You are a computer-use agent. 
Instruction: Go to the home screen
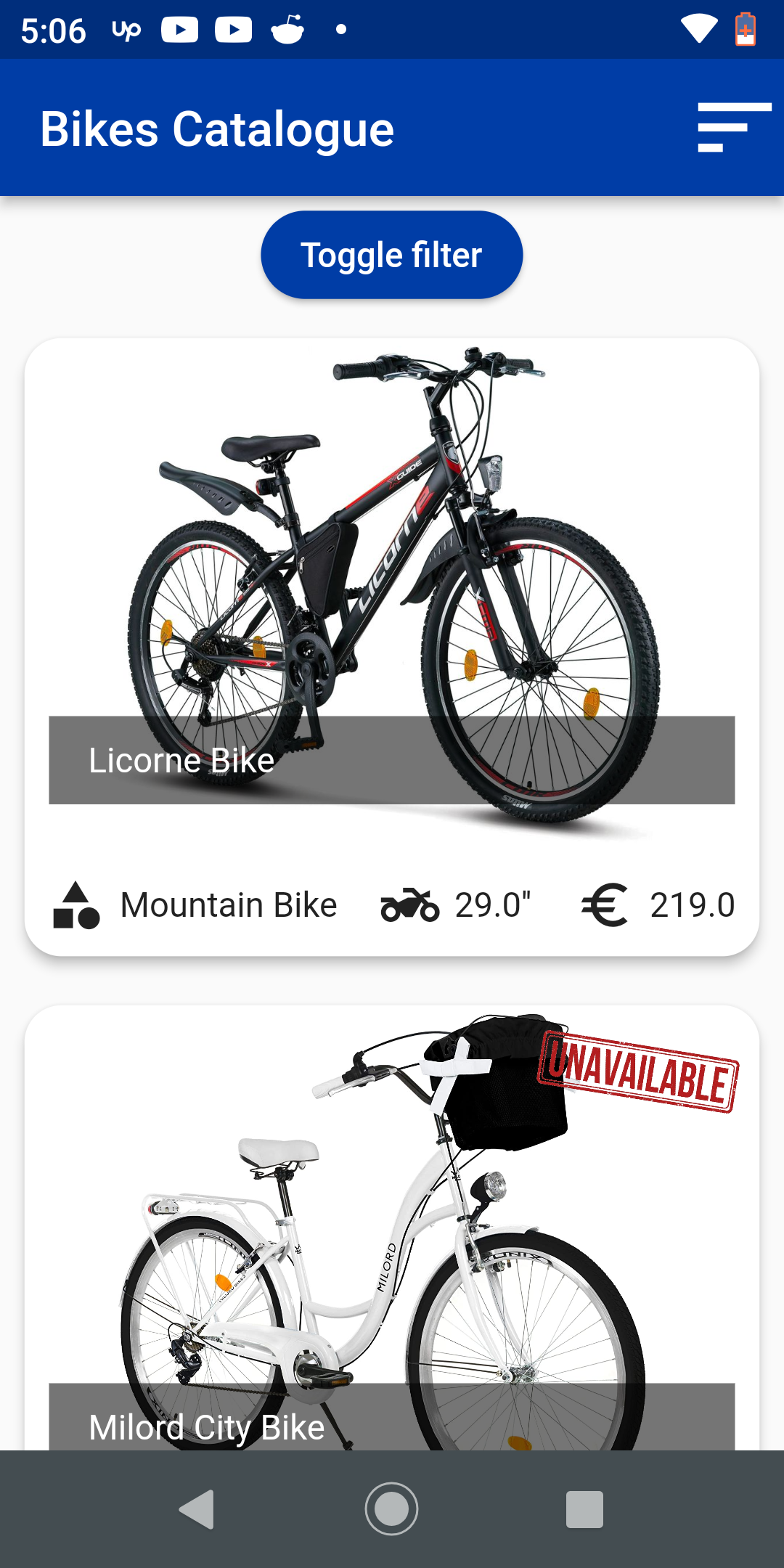pyautogui.click(x=391, y=1509)
